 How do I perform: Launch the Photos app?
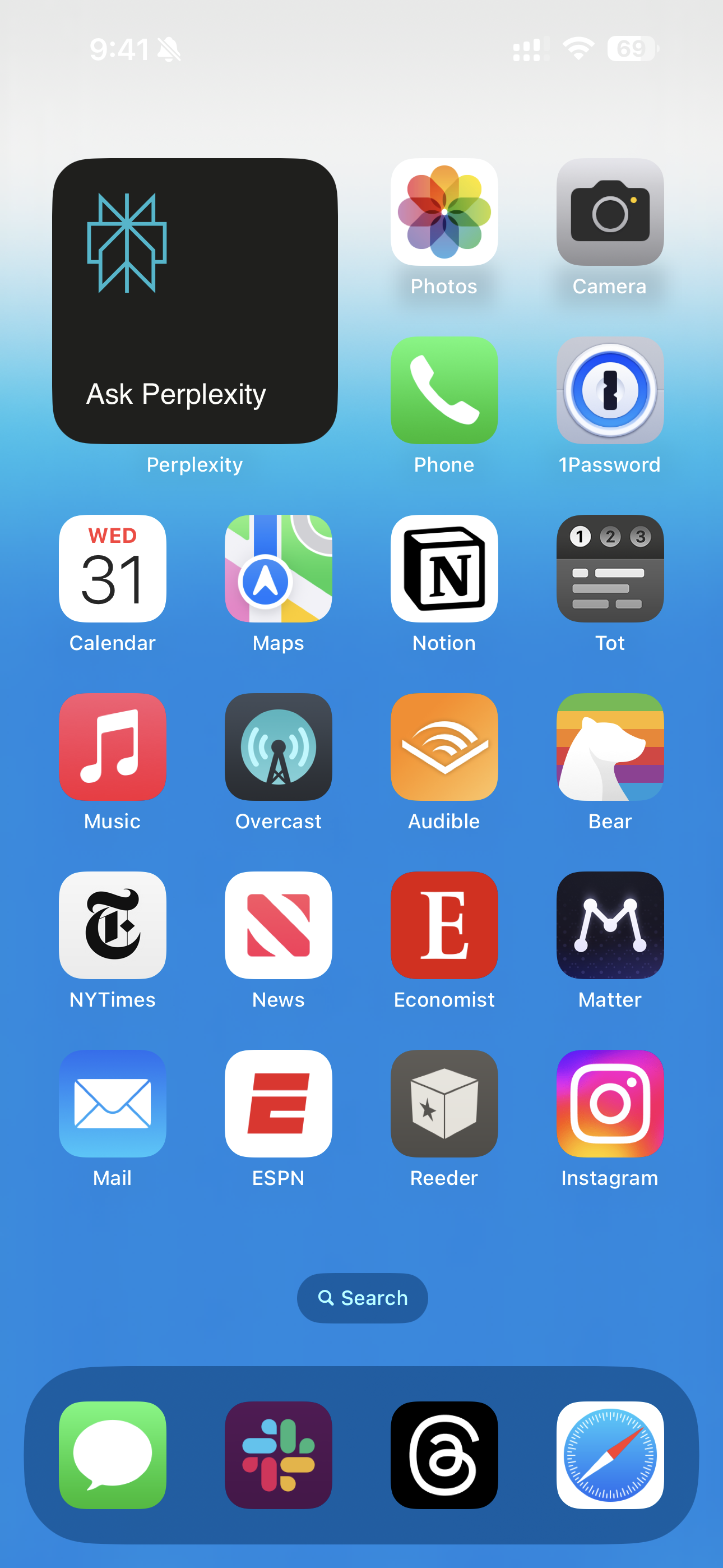coord(444,212)
